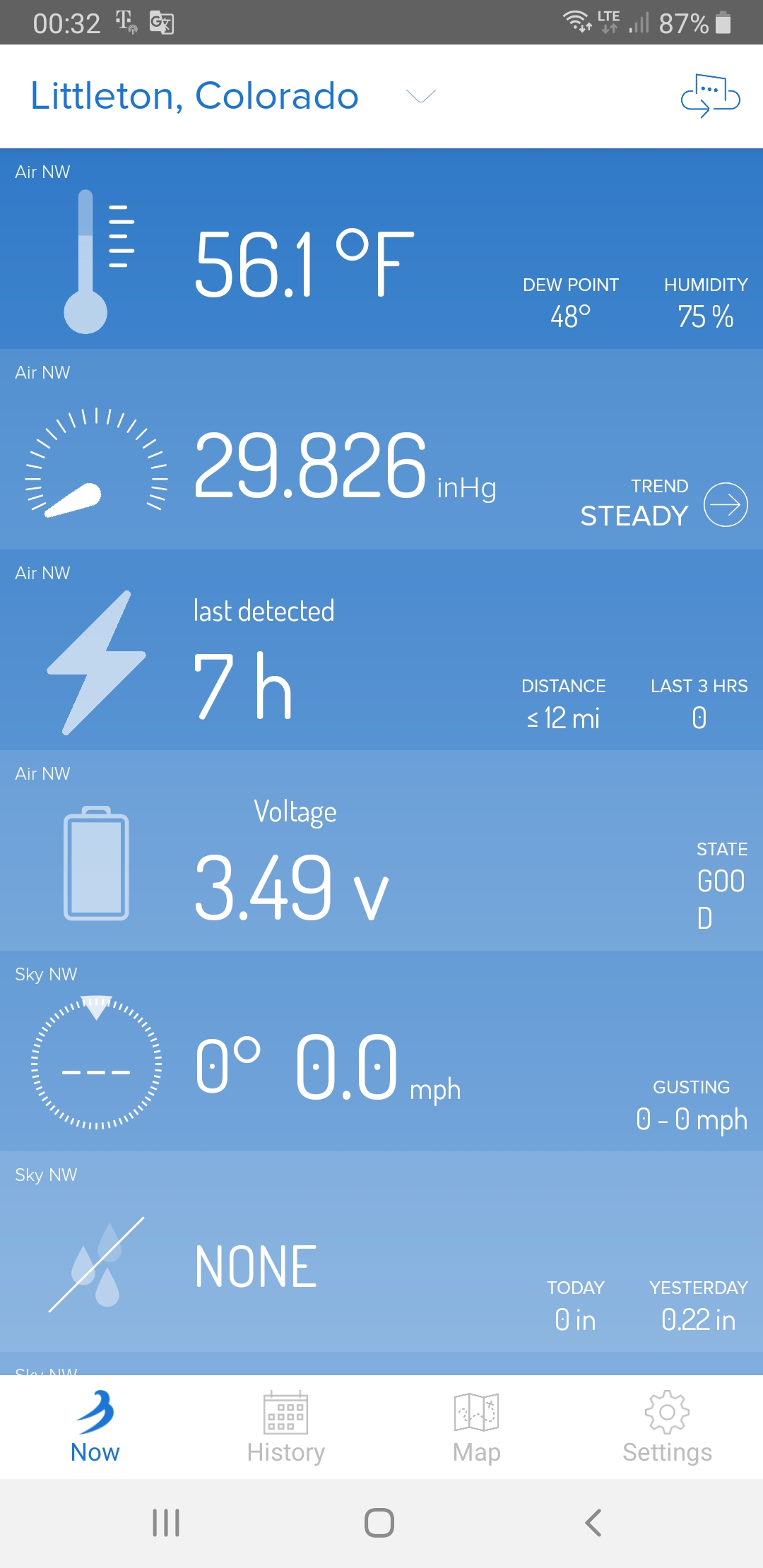Open the Voltage 3.49 v battery card
Viewport: 763px width, 1568px height.
(381, 851)
